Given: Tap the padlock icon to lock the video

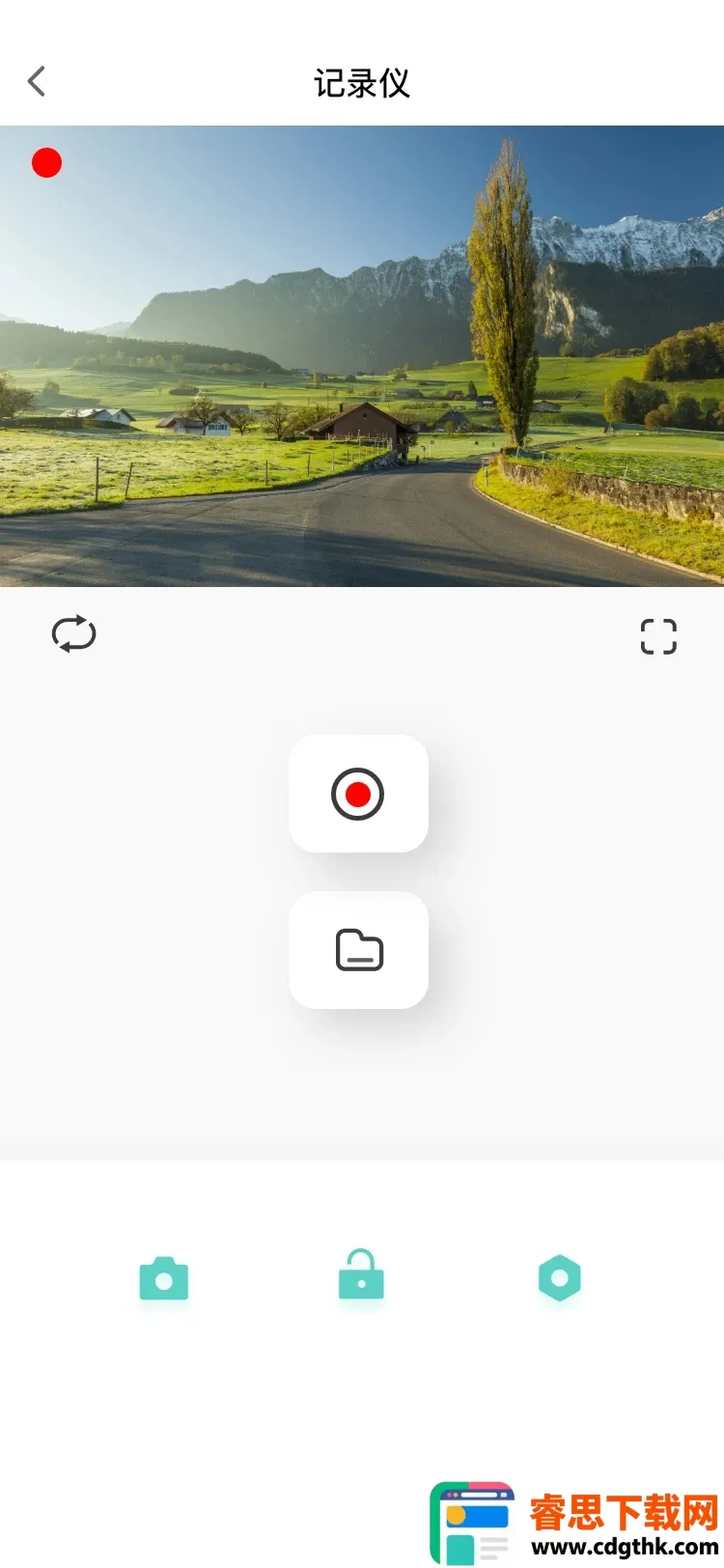Looking at the screenshot, I should pyautogui.click(x=361, y=1275).
